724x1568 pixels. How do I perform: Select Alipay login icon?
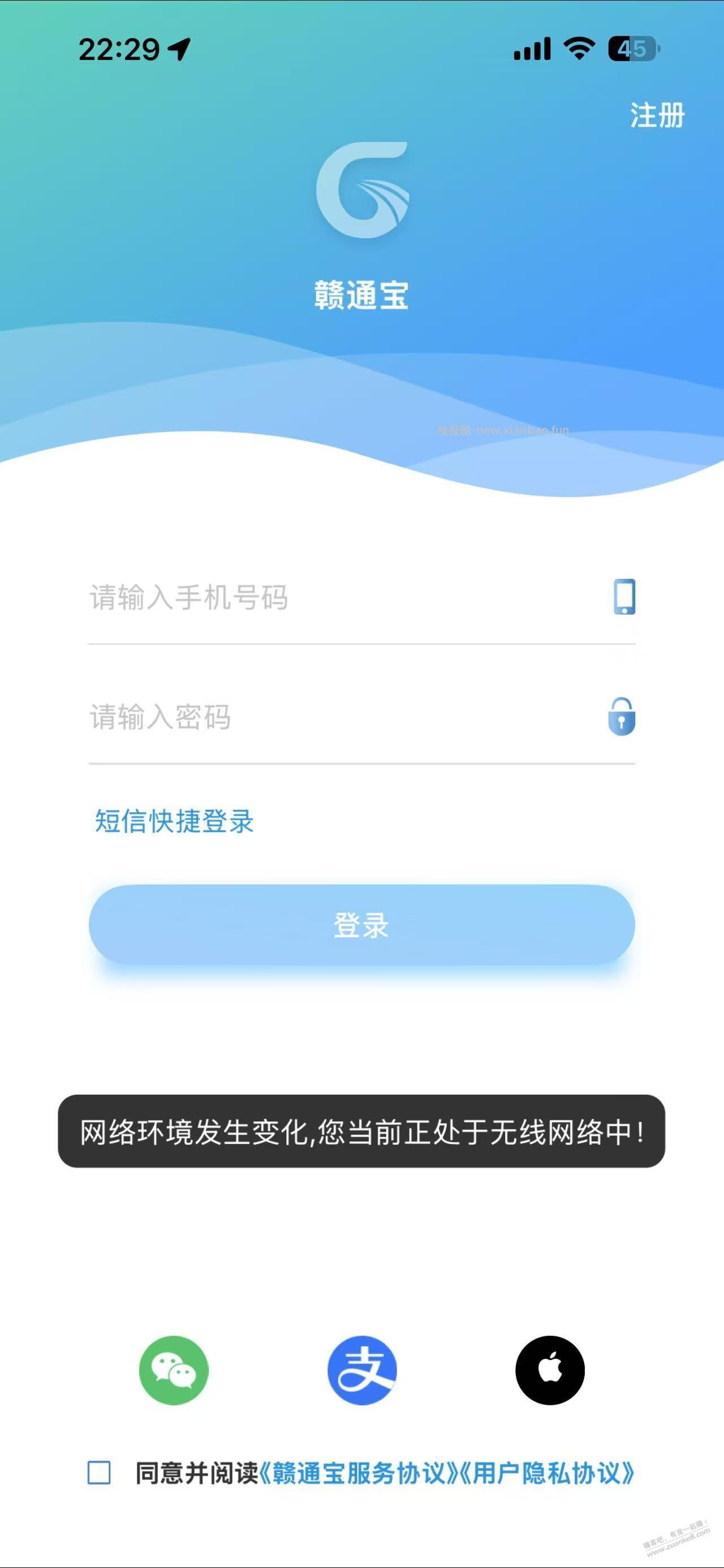click(361, 1370)
